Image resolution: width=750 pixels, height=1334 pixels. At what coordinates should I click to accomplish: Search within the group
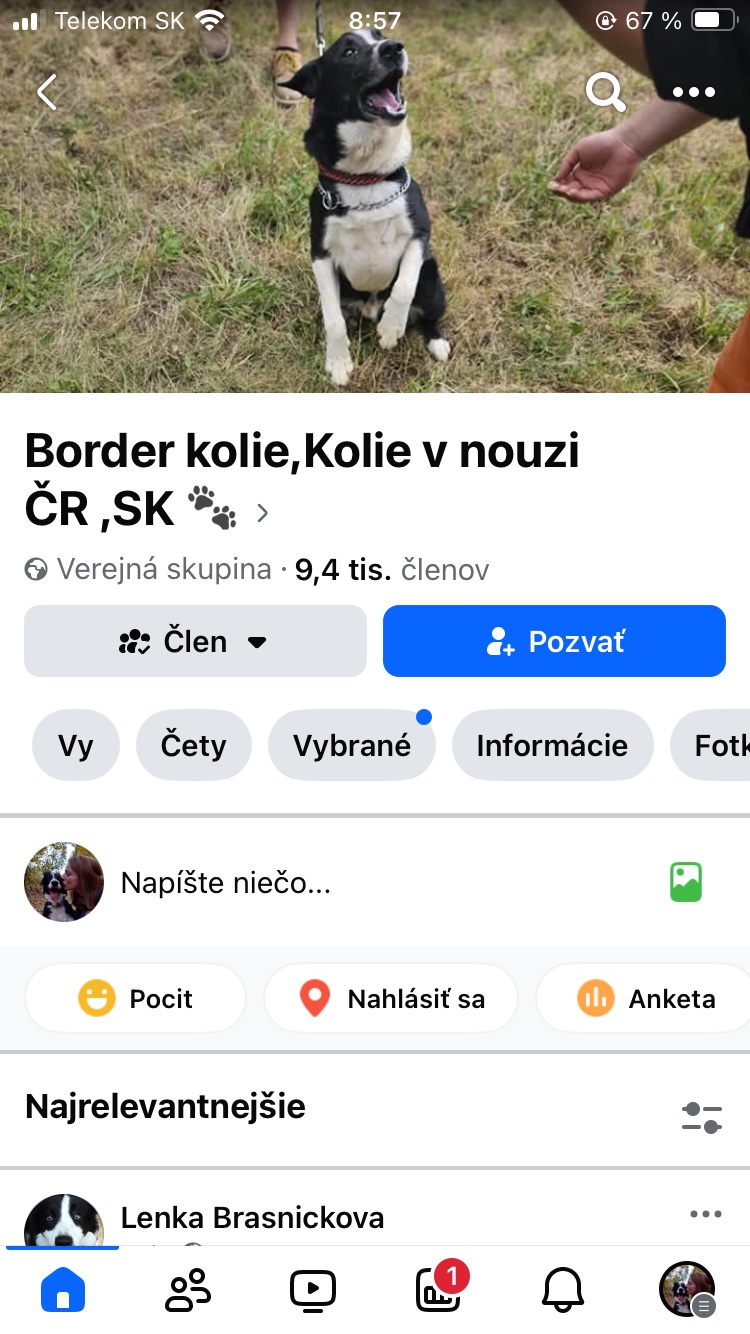(x=605, y=91)
